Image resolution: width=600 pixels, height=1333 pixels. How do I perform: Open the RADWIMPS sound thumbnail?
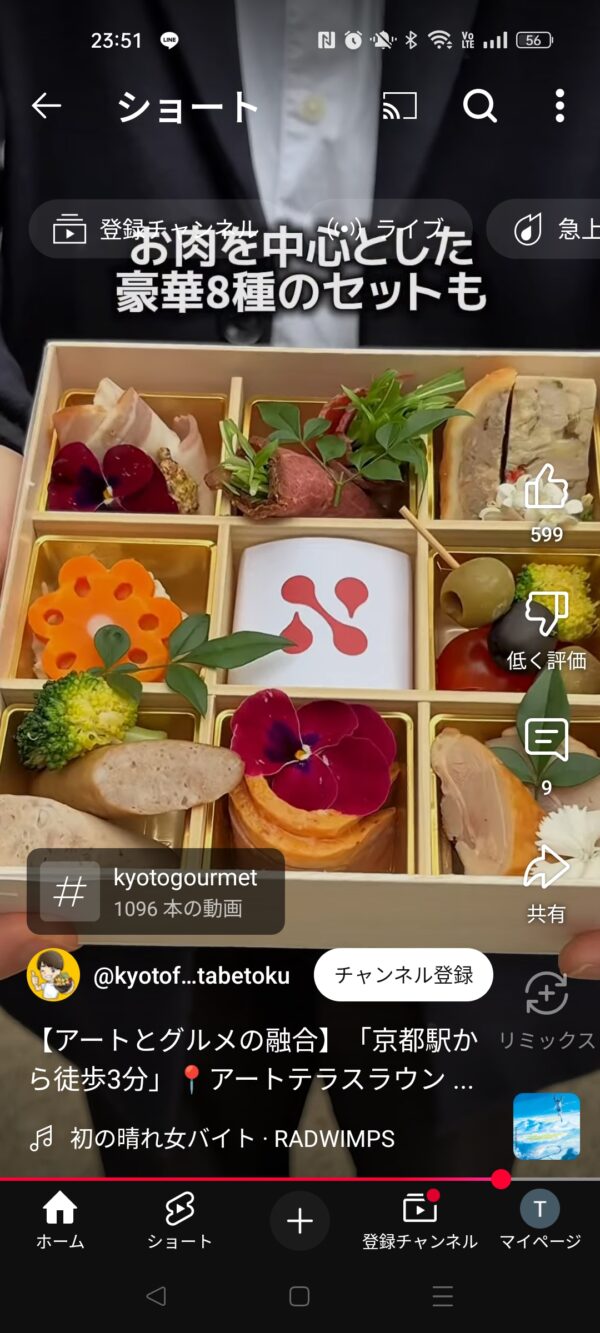click(546, 1126)
